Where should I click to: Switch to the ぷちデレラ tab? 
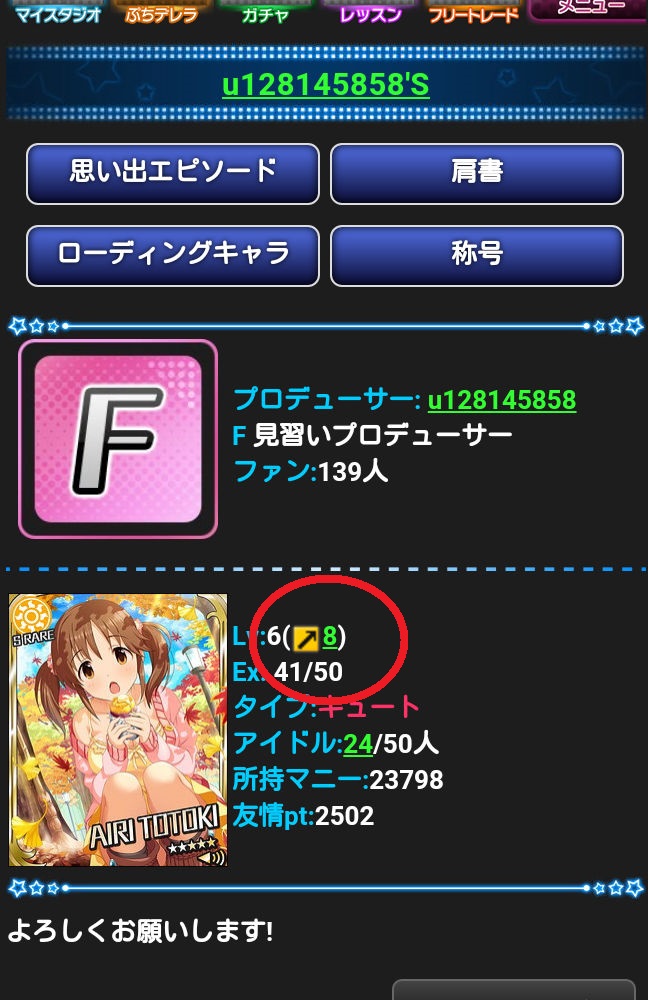tap(160, 12)
